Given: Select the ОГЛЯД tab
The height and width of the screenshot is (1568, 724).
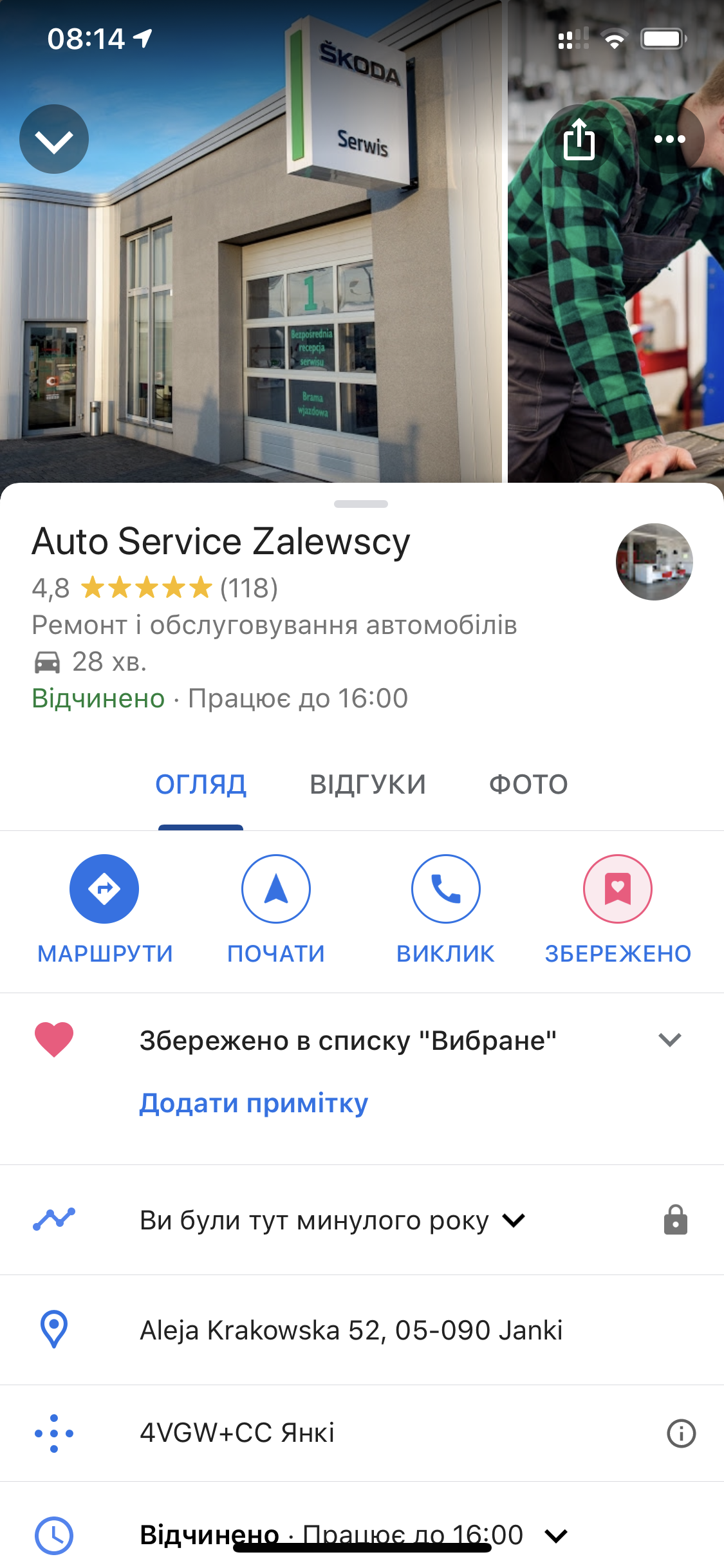Looking at the screenshot, I should (201, 785).
